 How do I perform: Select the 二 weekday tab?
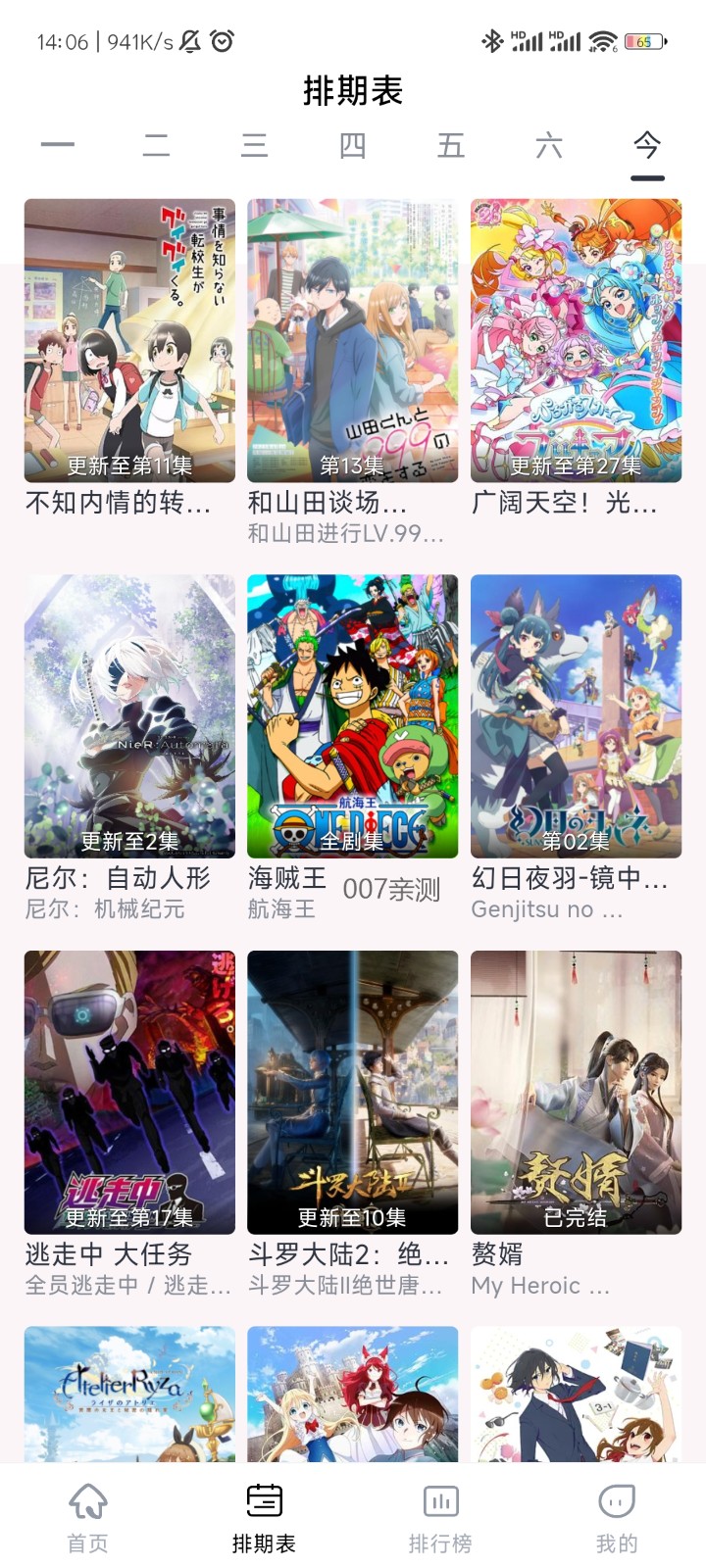(x=156, y=146)
